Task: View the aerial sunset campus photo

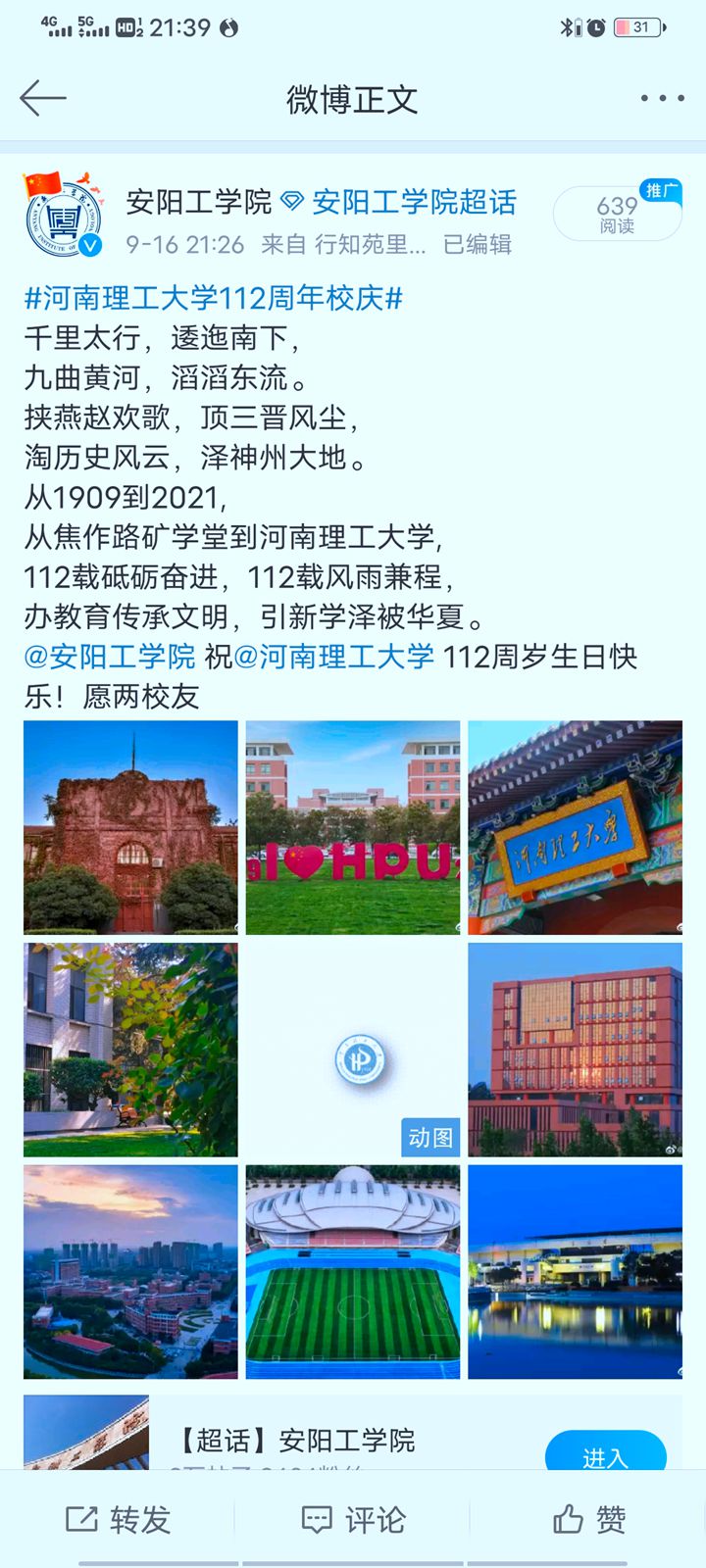Action: coord(130,1271)
